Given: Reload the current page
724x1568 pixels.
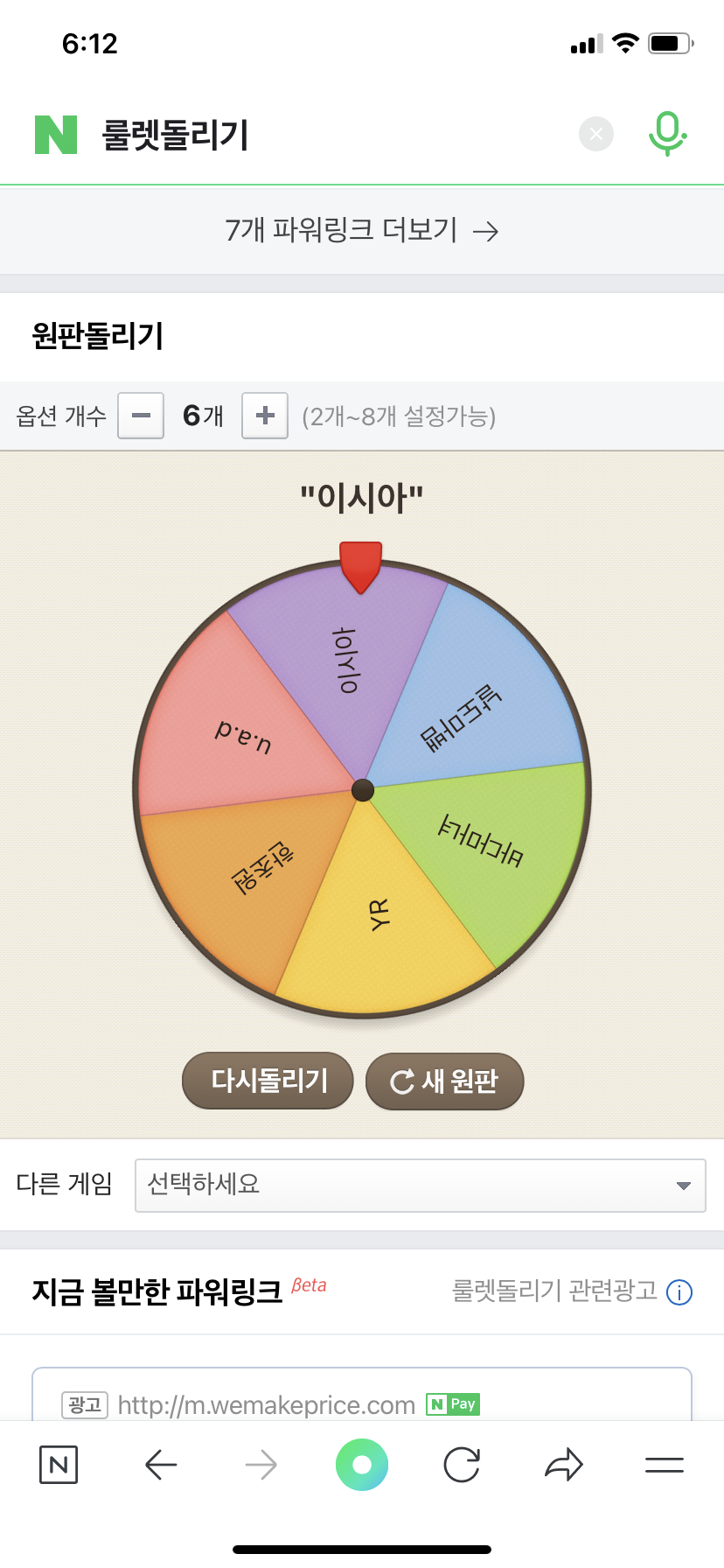Looking at the screenshot, I should coord(462,1465).
